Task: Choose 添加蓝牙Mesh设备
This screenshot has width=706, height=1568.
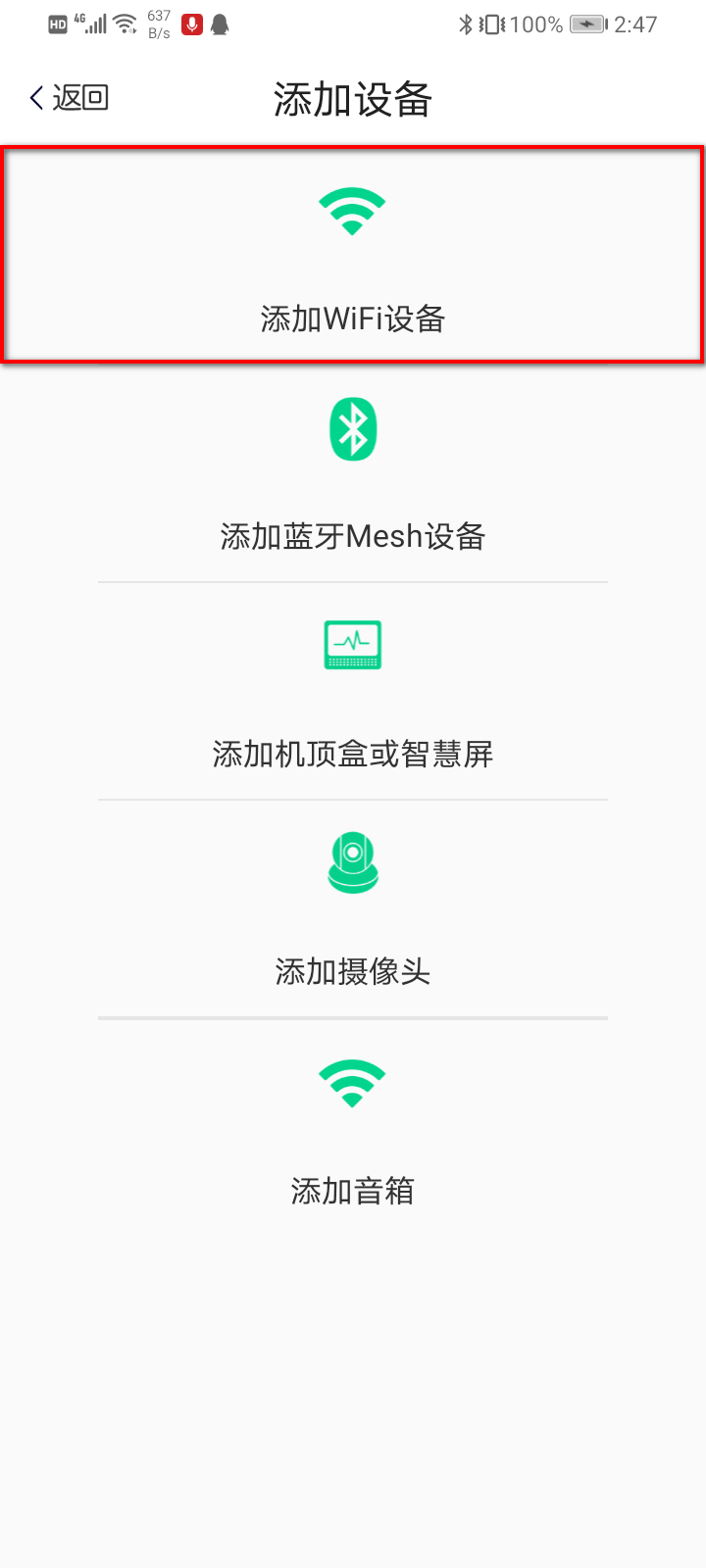Action: click(353, 475)
